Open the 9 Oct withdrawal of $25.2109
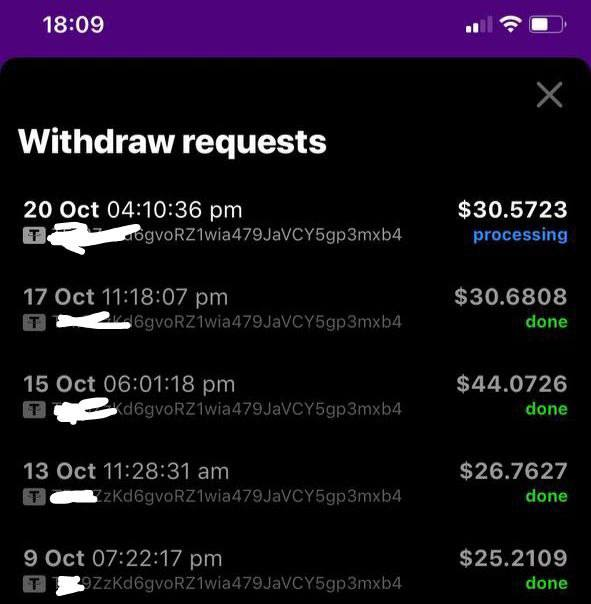The image size is (591, 604). (295, 570)
